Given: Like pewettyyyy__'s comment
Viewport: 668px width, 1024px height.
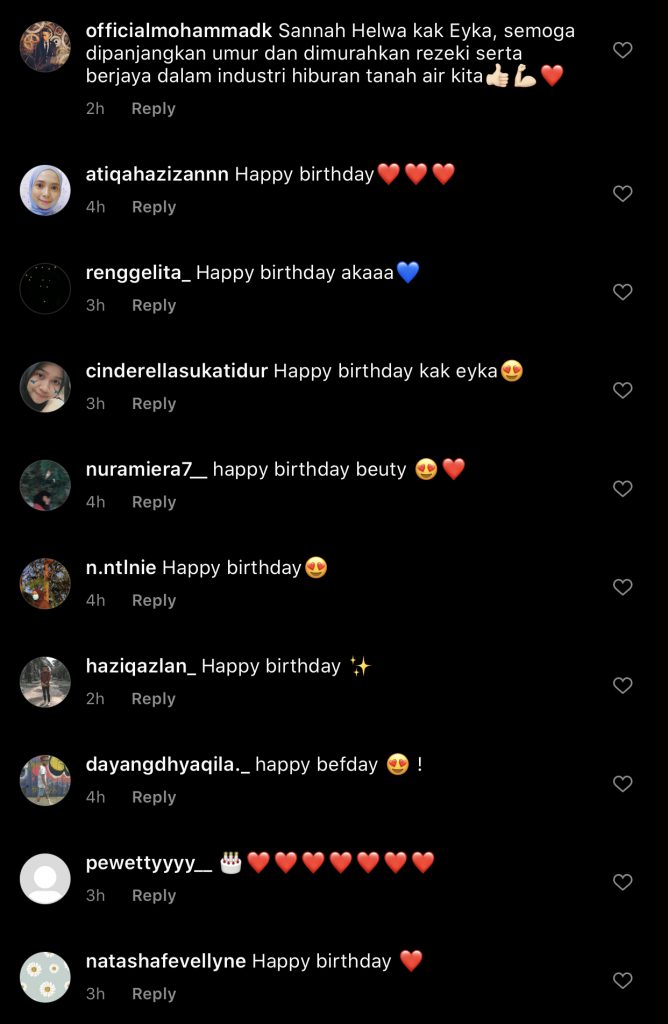Looking at the screenshot, I should [x=622, y=882].
